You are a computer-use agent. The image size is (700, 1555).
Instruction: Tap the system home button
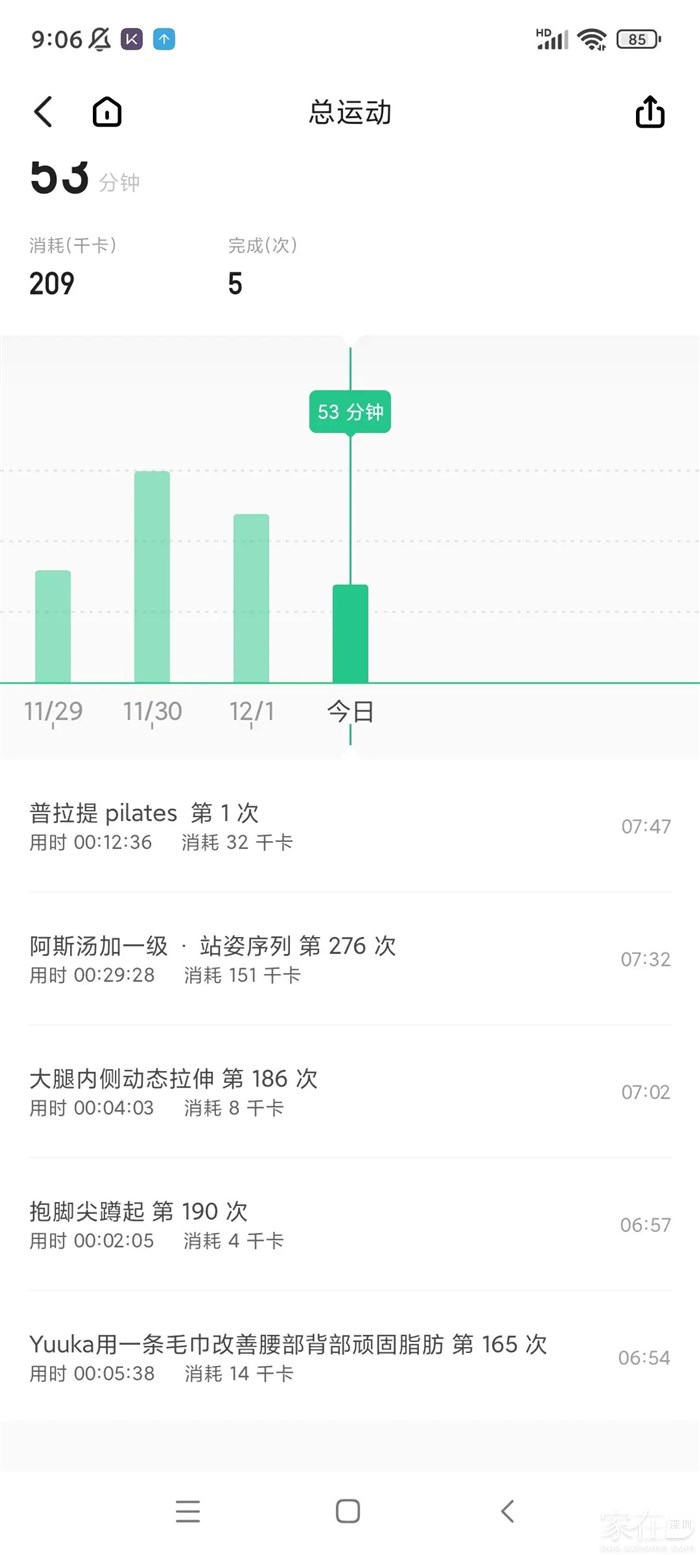coord(348,1511)
